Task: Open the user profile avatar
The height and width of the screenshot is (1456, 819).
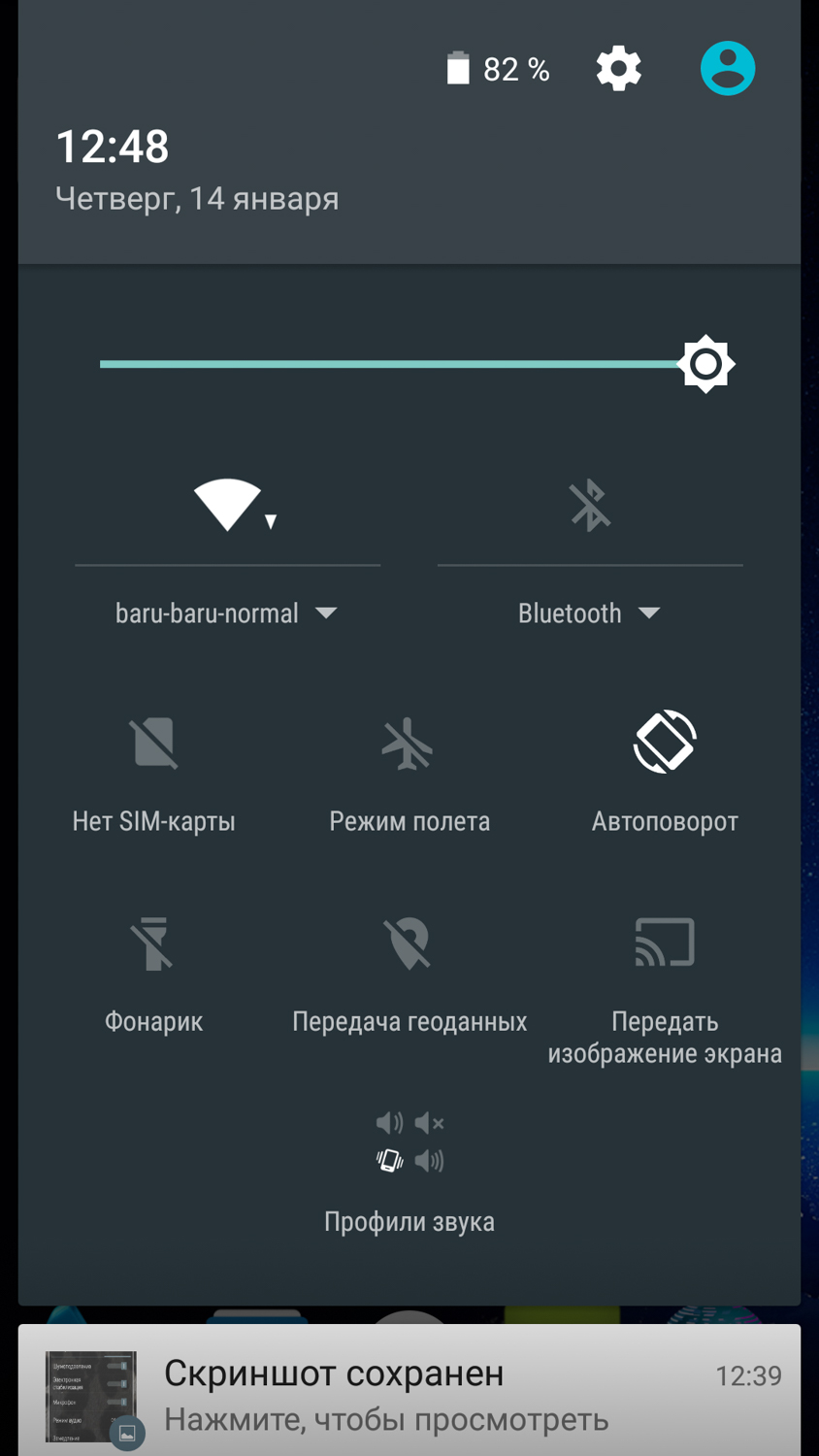Action: 727,68
